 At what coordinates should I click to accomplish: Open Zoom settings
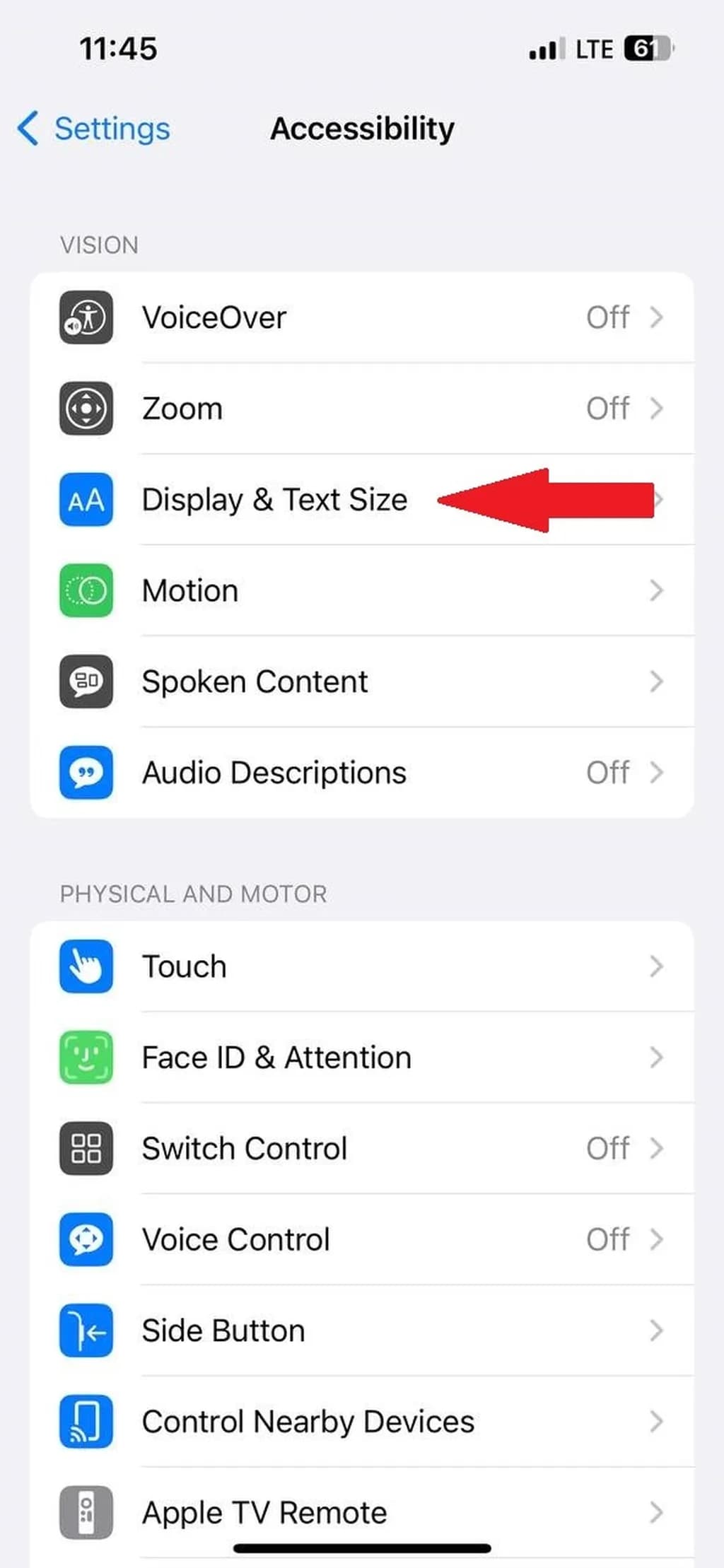(x=361, y=409)
